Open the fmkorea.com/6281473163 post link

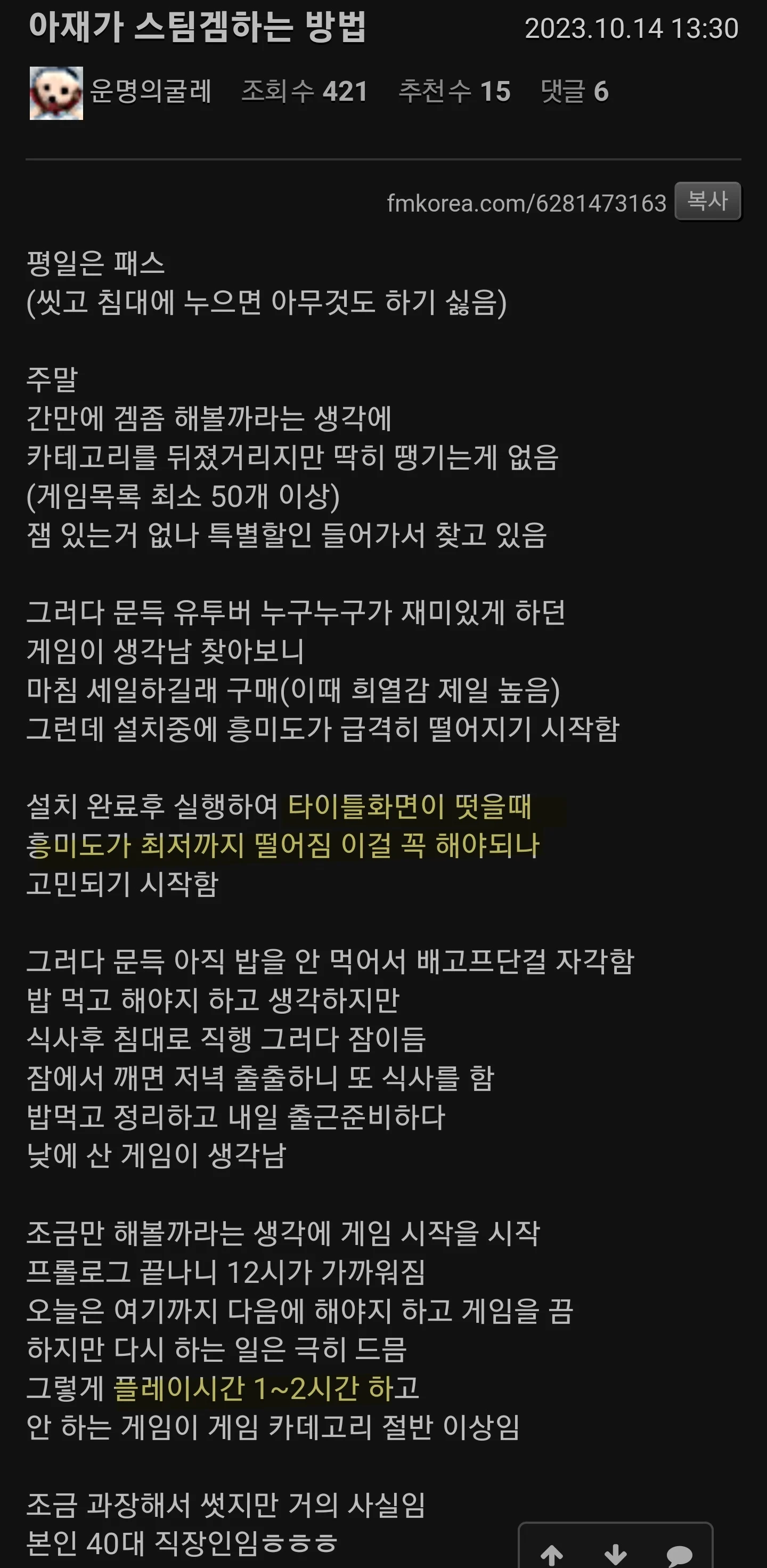[x=526, y=203]
